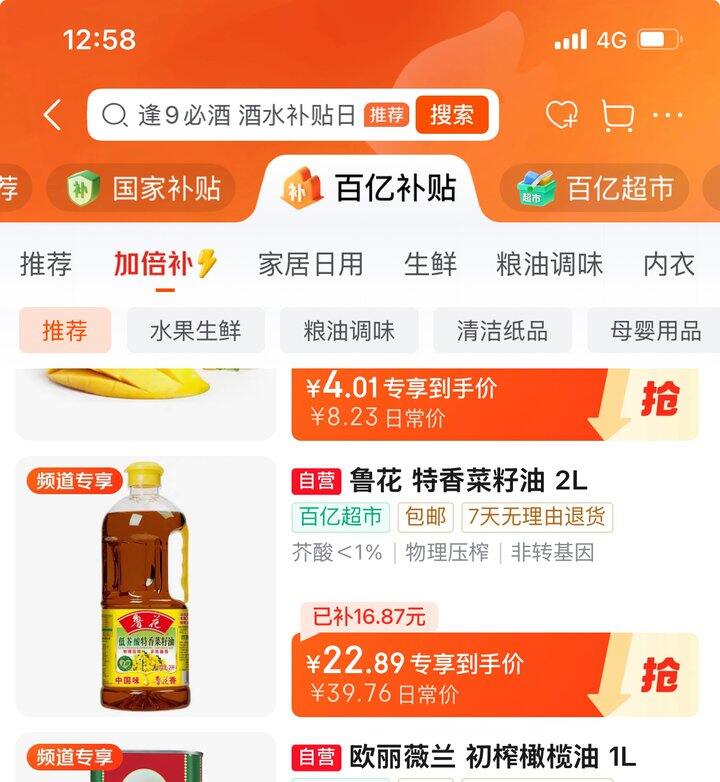
Task: Filter by the 粮油调味 chip
Action: pos(349,331)
